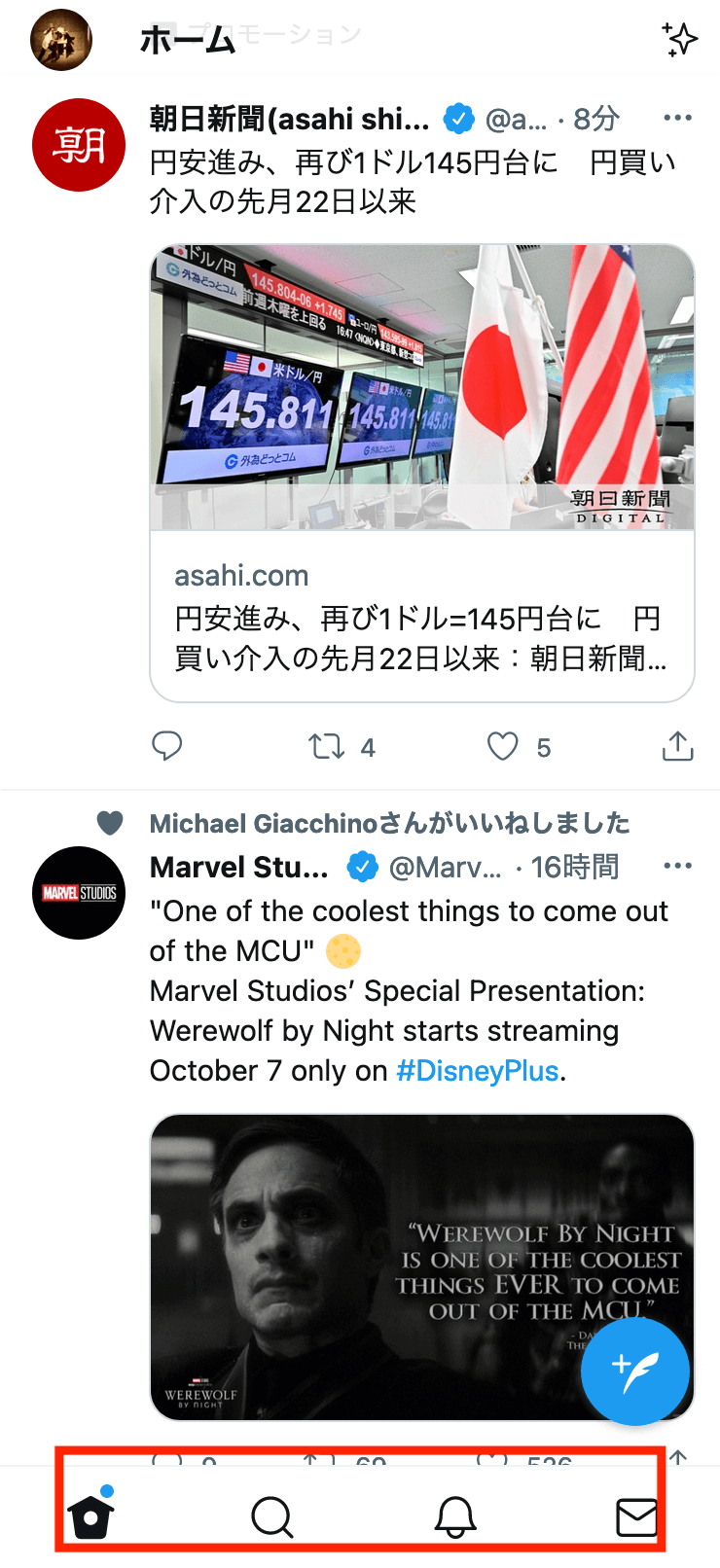View the Werewolf by Night image

[x=389, y=1265]
